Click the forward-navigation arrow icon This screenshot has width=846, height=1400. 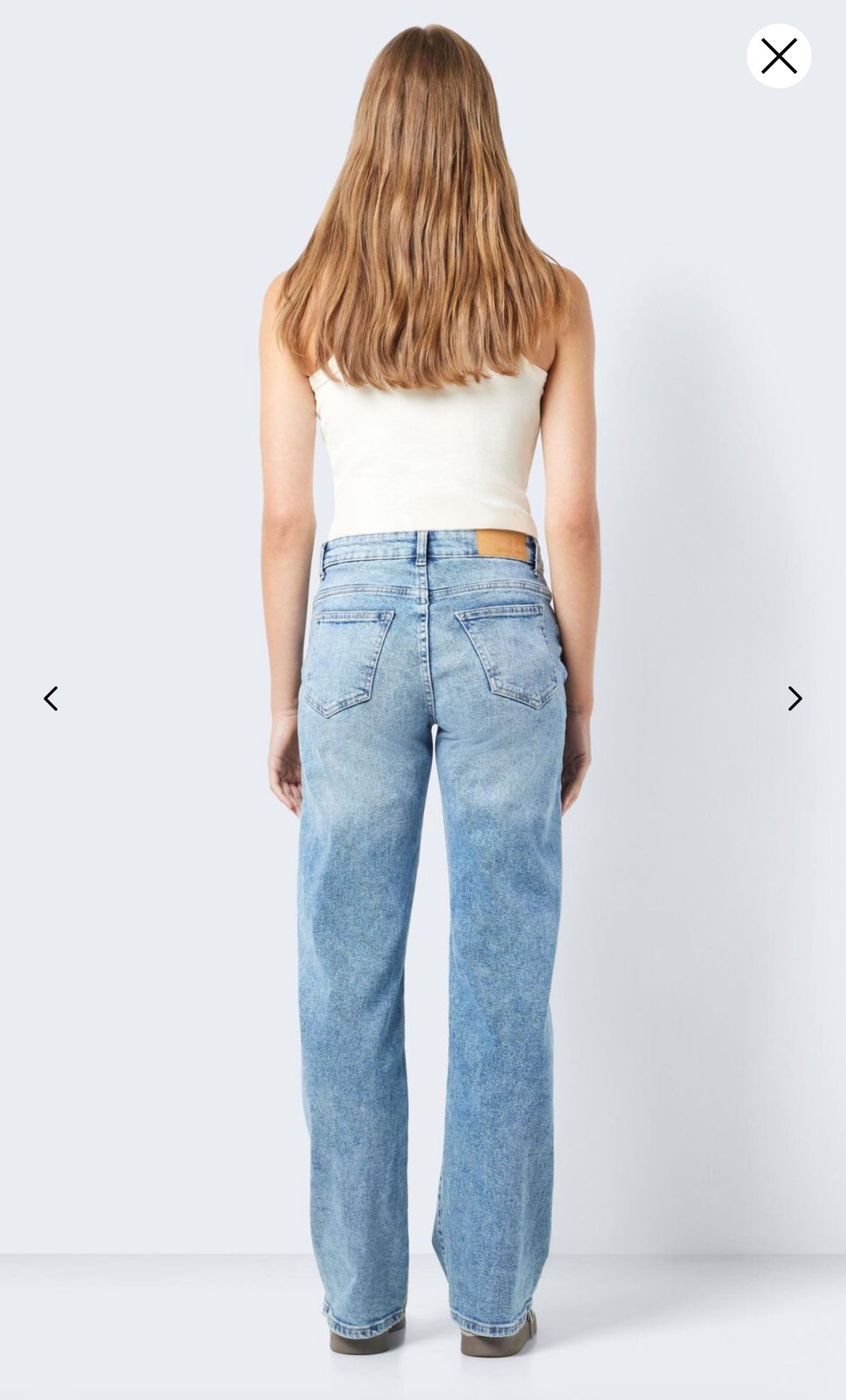click(x=794, y=698)
